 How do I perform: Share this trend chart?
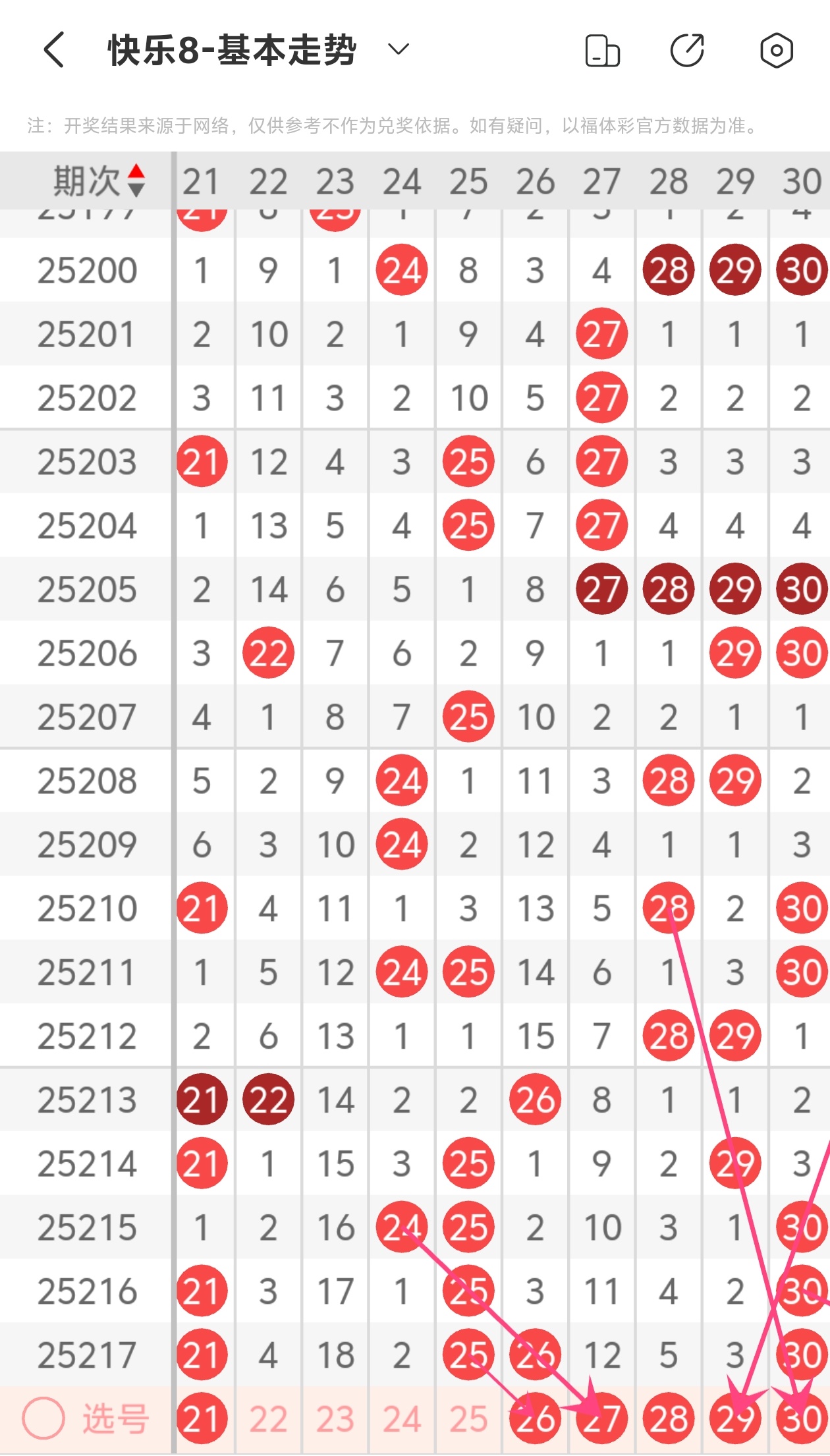coord(688,51)
